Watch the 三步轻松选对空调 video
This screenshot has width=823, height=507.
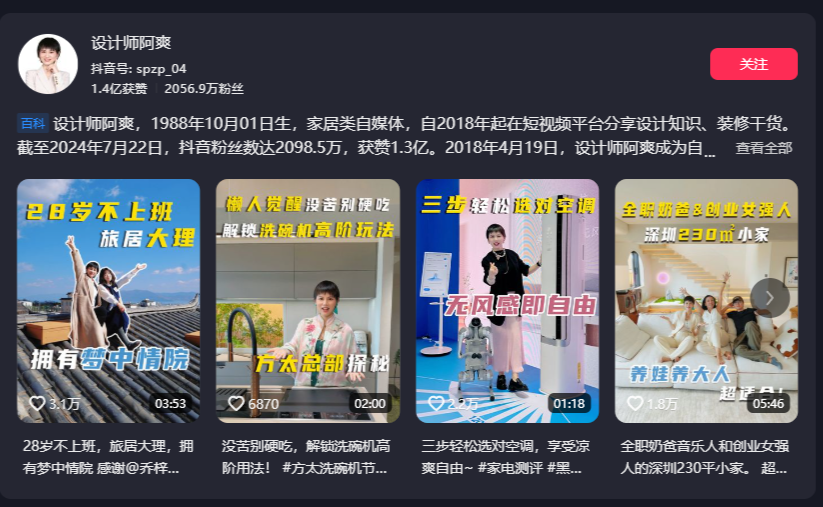click(507, 300)
